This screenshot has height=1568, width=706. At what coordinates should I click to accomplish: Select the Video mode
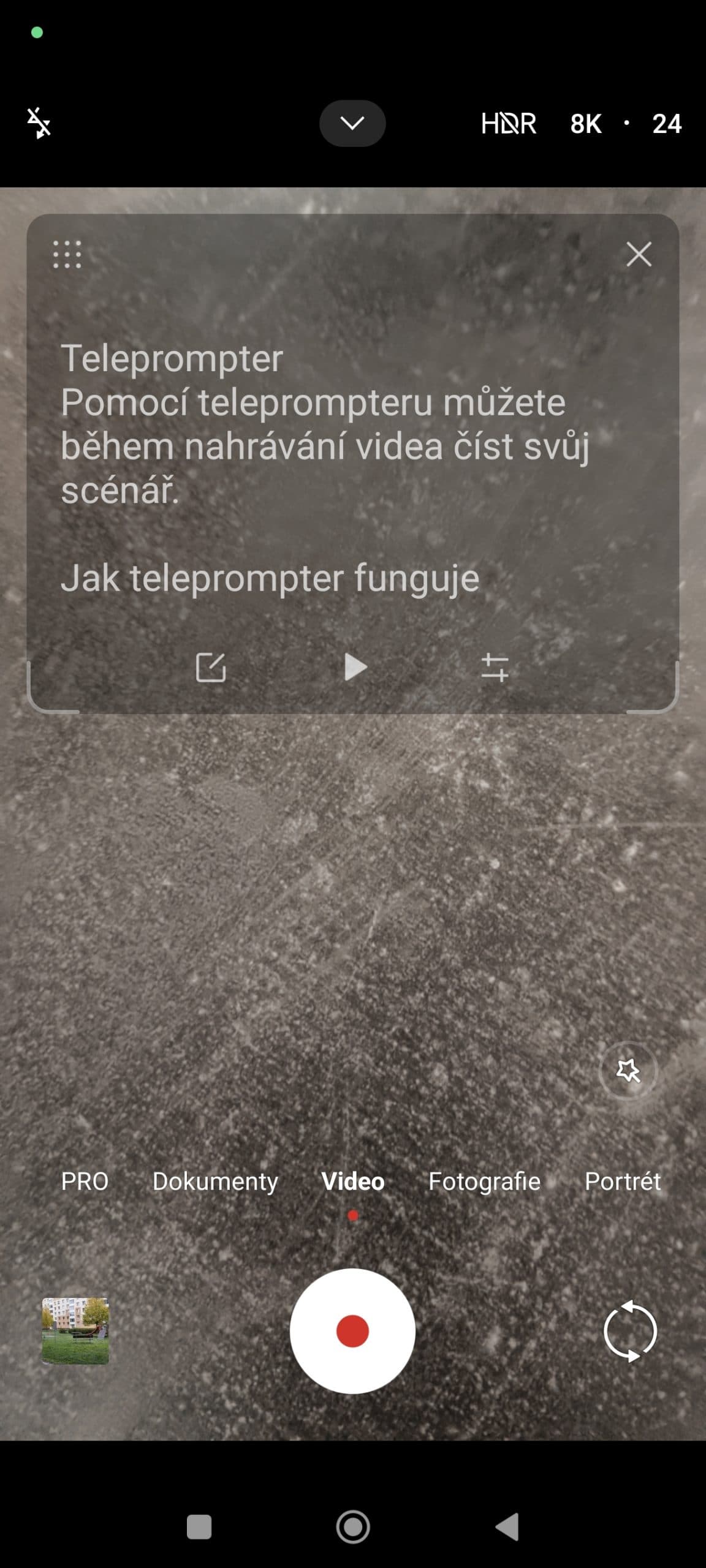(353, 1182)
